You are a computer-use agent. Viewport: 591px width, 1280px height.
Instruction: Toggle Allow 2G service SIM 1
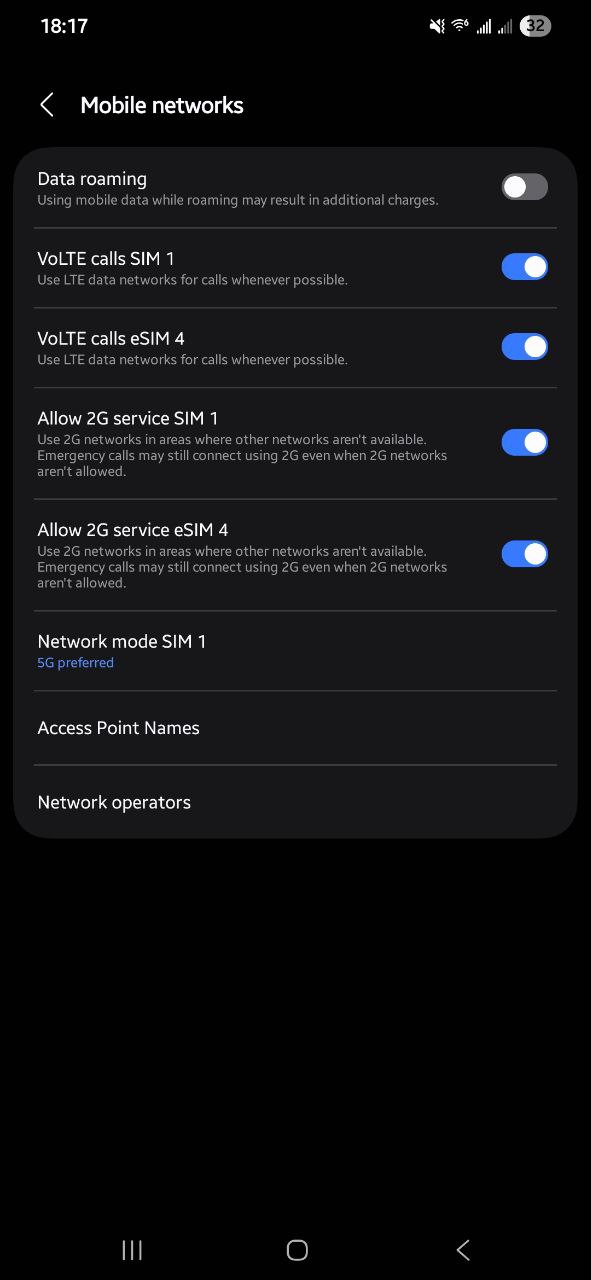coord(524,442)
